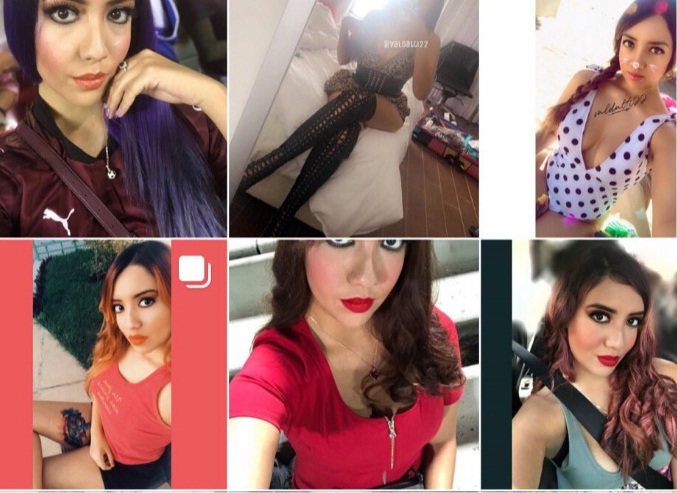Open the purple-hair selfie post
Viewport: 677px width, 493px height.
coord(112,118)
